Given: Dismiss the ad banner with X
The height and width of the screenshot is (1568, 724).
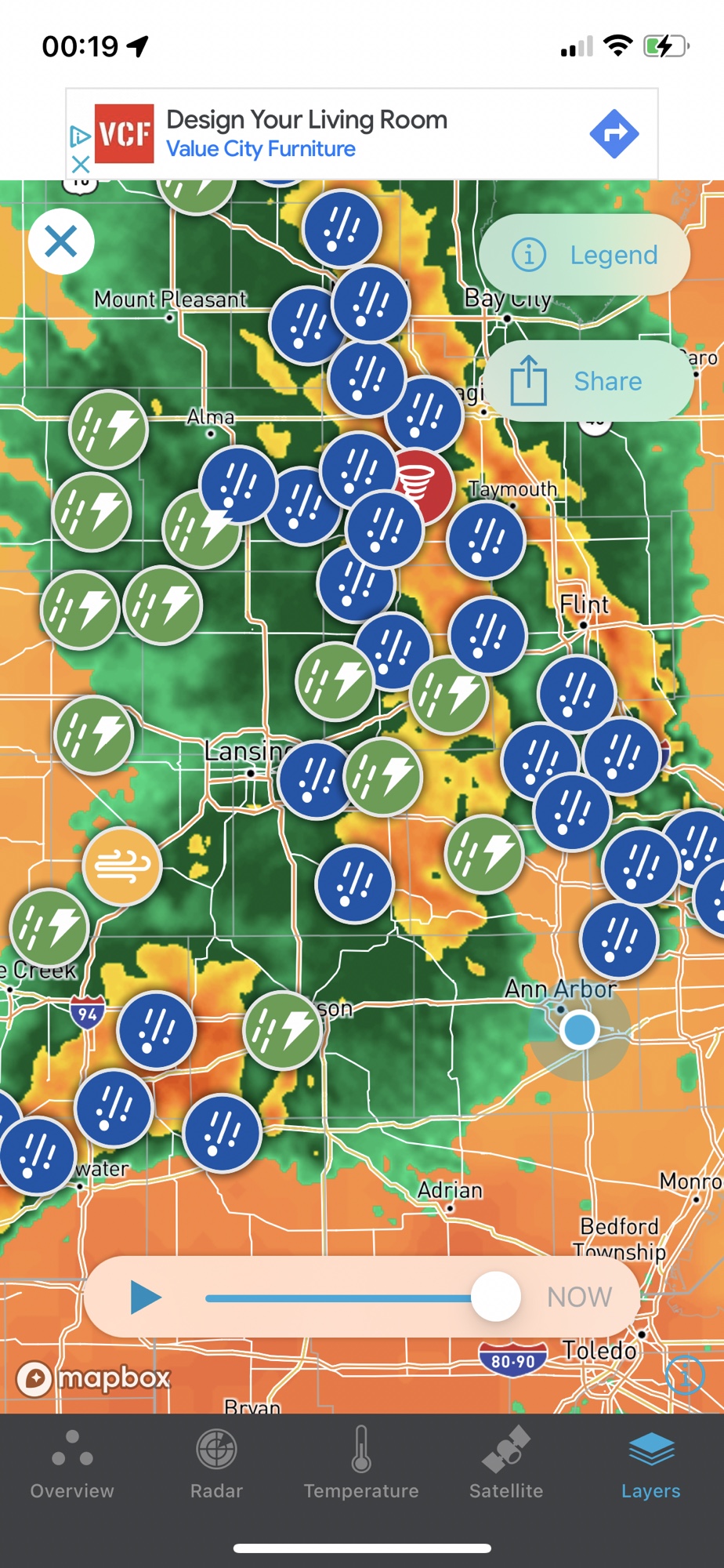Looking at the screenshot, I should pyautogui.click(x=81, y=165).
